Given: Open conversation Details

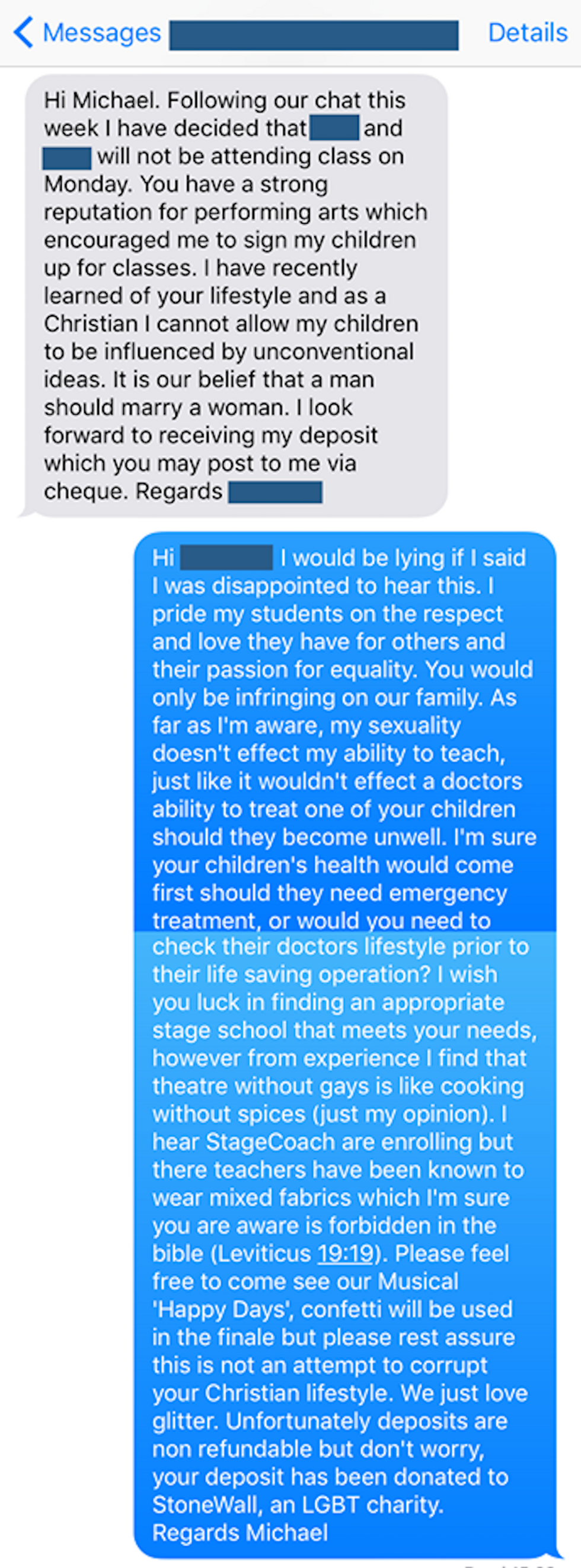Looking at the screenshot, I should click(527, 33).
